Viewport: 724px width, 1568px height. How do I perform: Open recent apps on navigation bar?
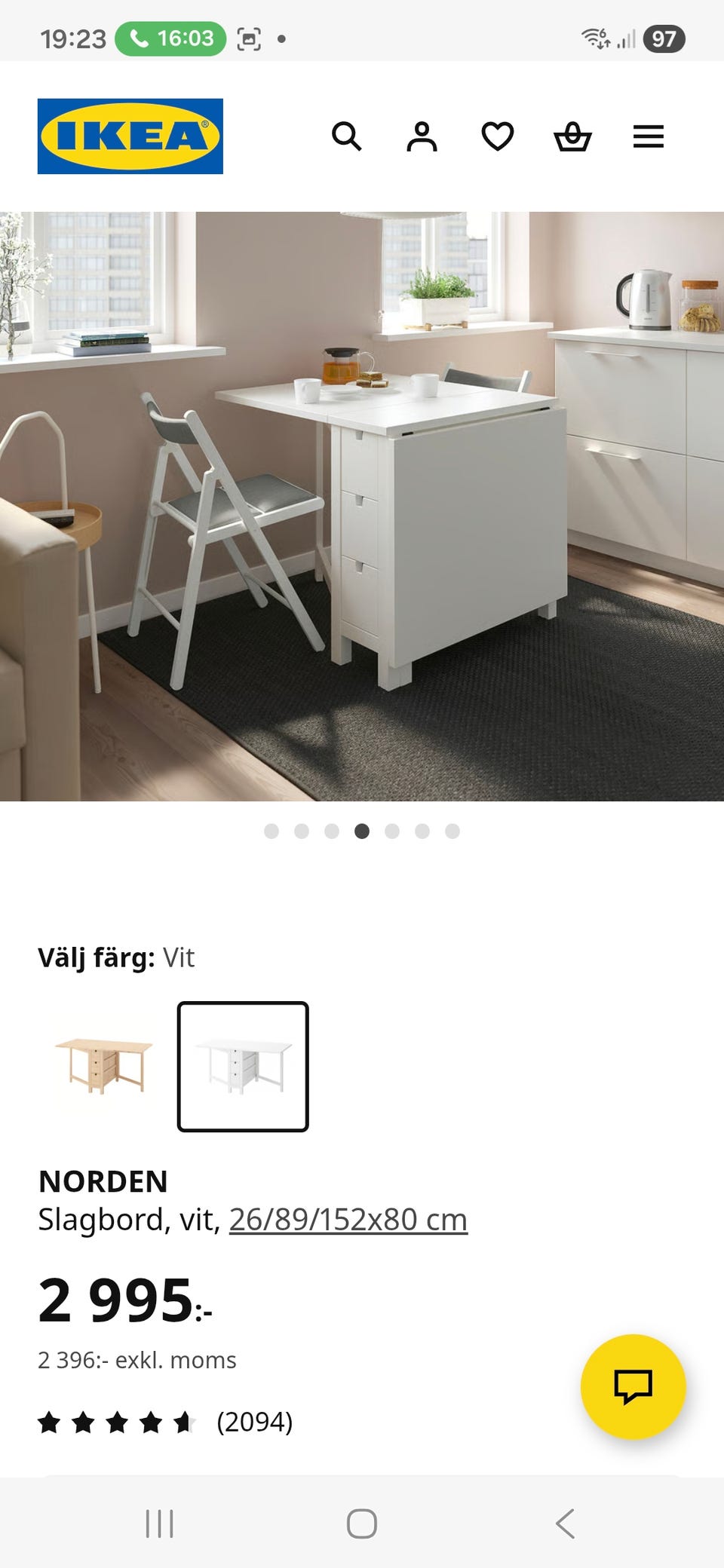click(x=161, y=1524)
